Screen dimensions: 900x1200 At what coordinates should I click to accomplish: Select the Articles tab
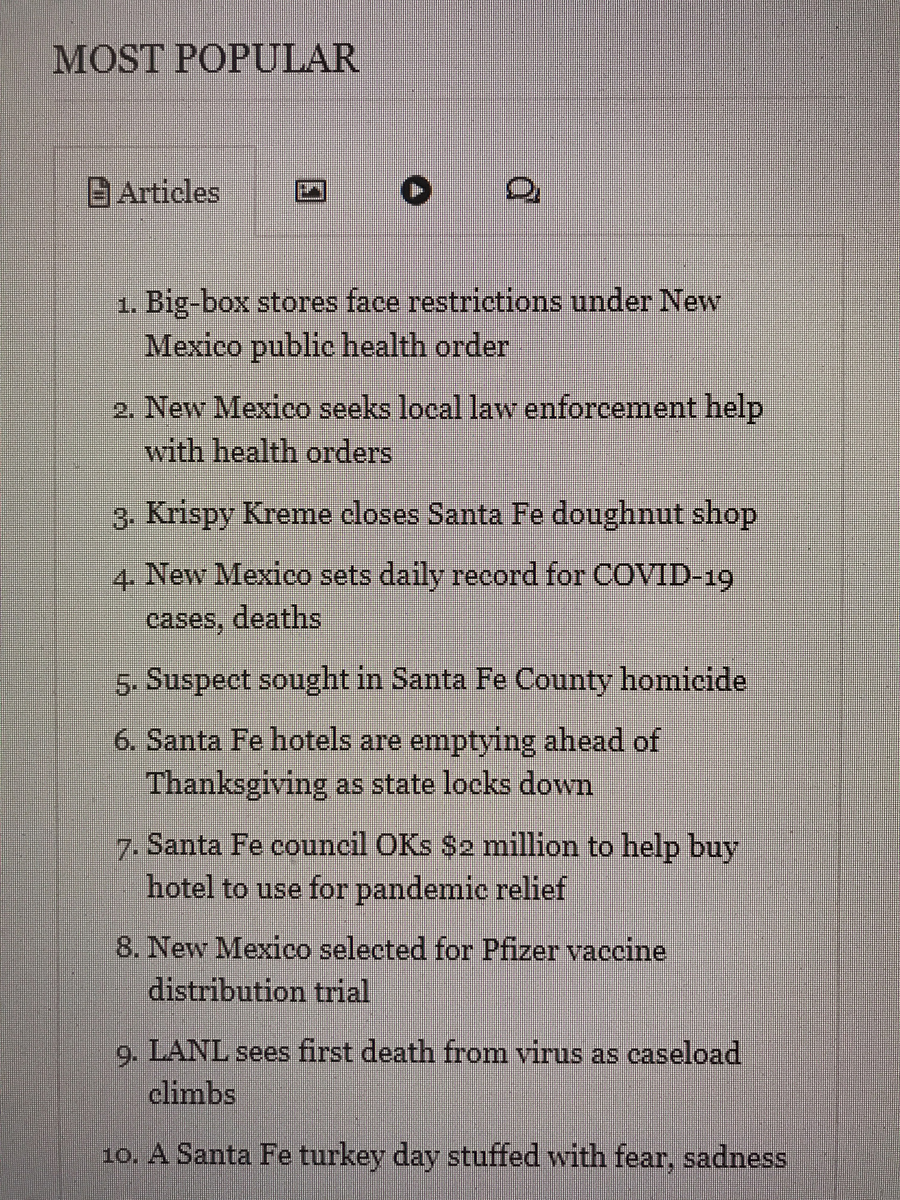[155, 191]
